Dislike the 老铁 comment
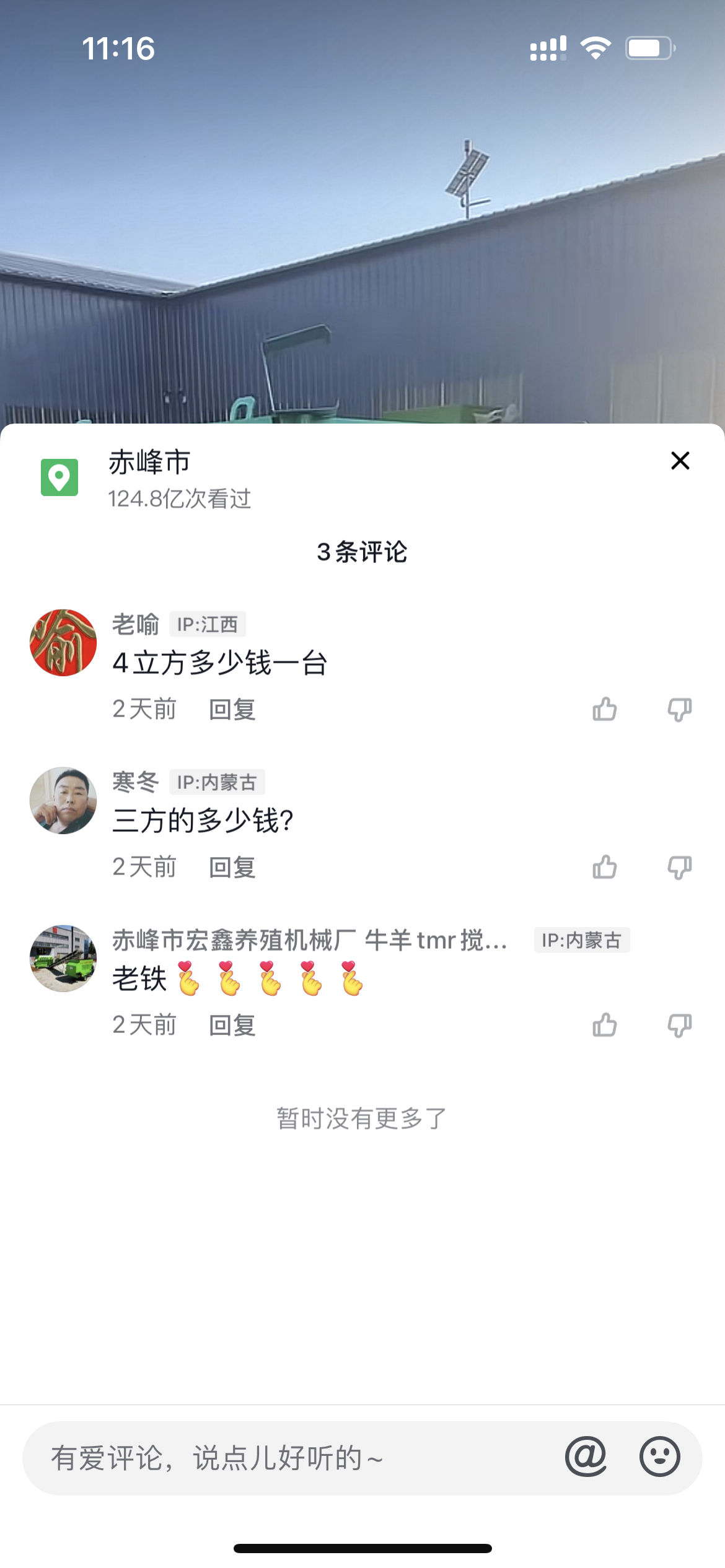This screenshot has width=725, height=1568. click(x=679, y=1026)
